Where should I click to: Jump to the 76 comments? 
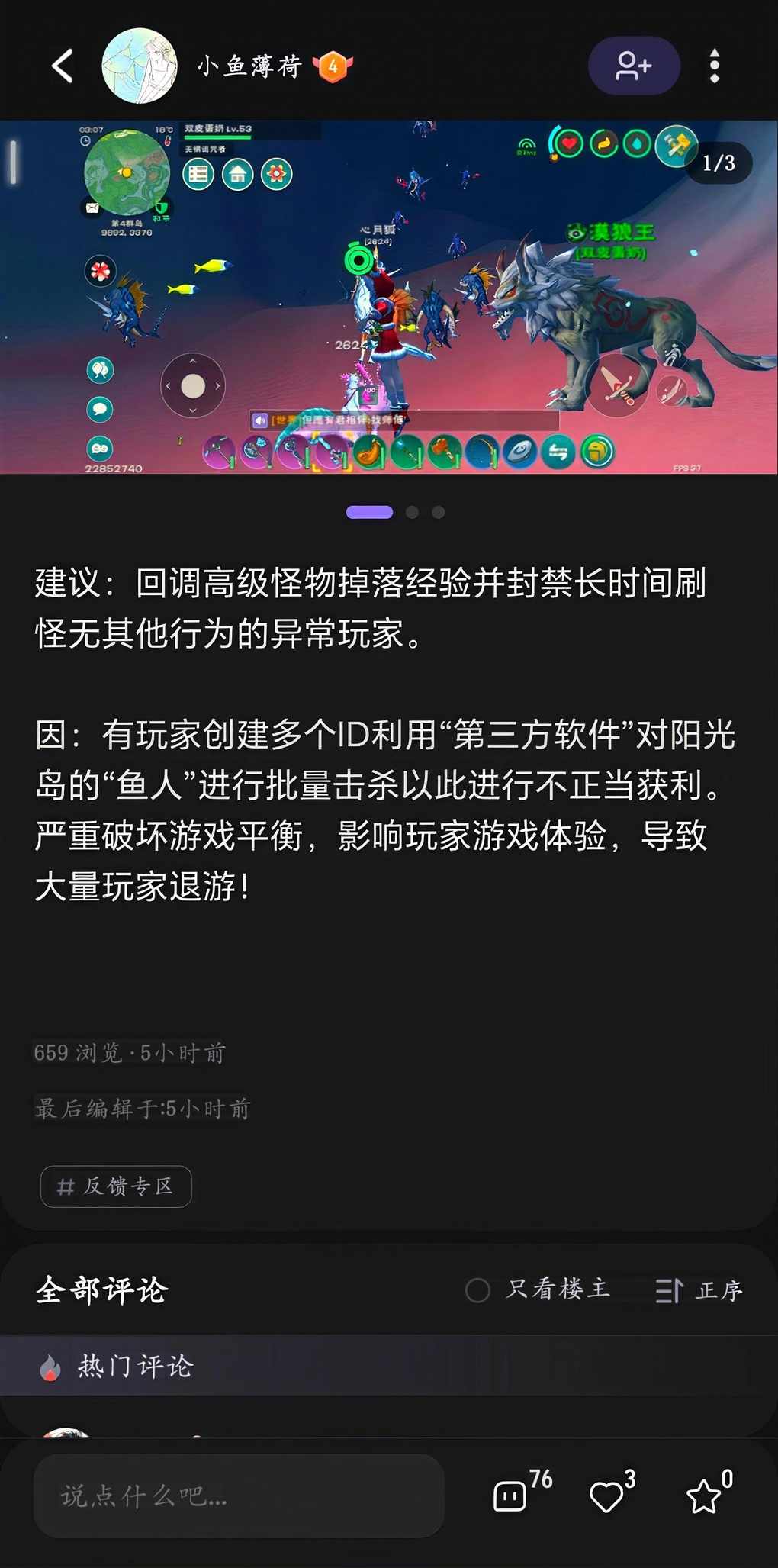tap(513, 1496)
